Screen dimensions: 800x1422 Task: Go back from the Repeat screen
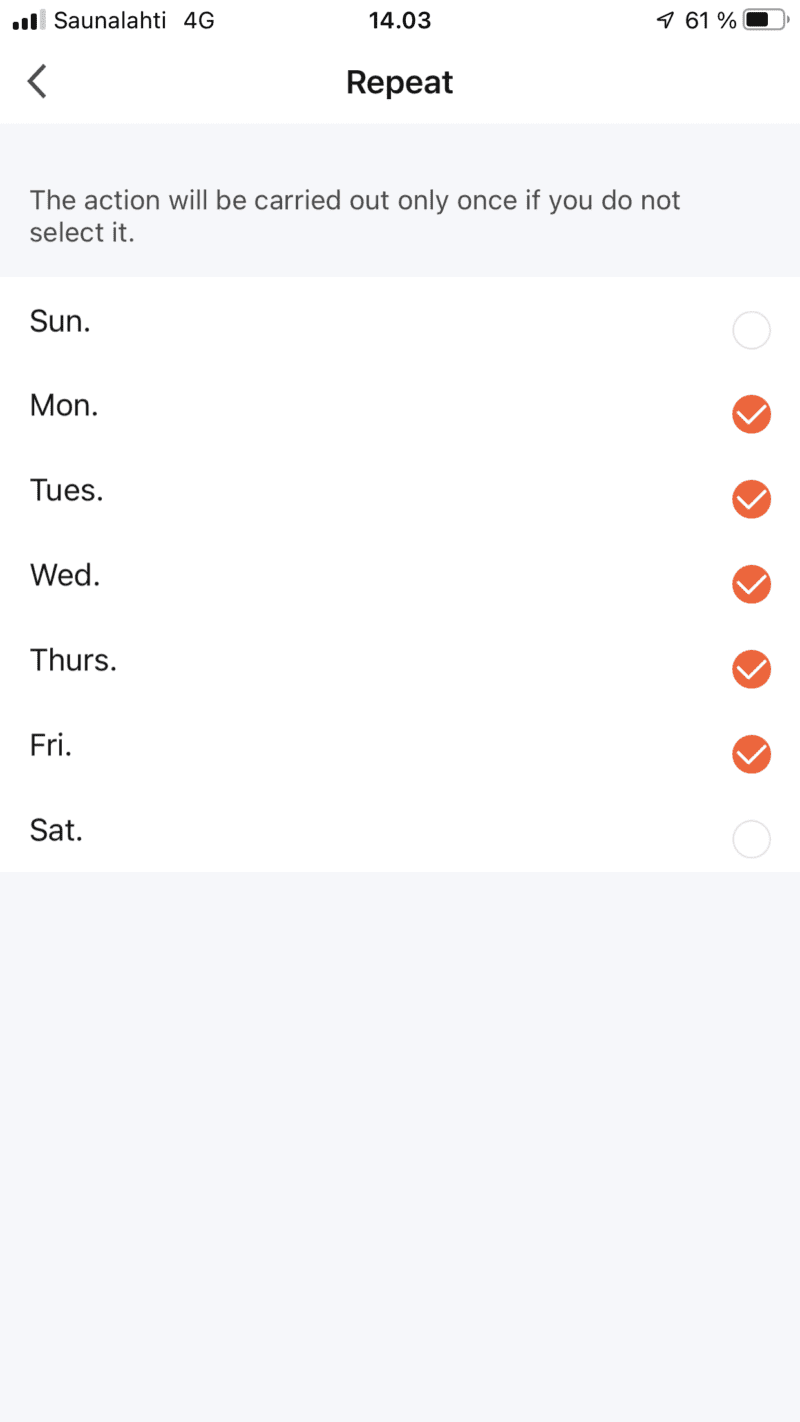pyautogui.click(x=38, y=82)
